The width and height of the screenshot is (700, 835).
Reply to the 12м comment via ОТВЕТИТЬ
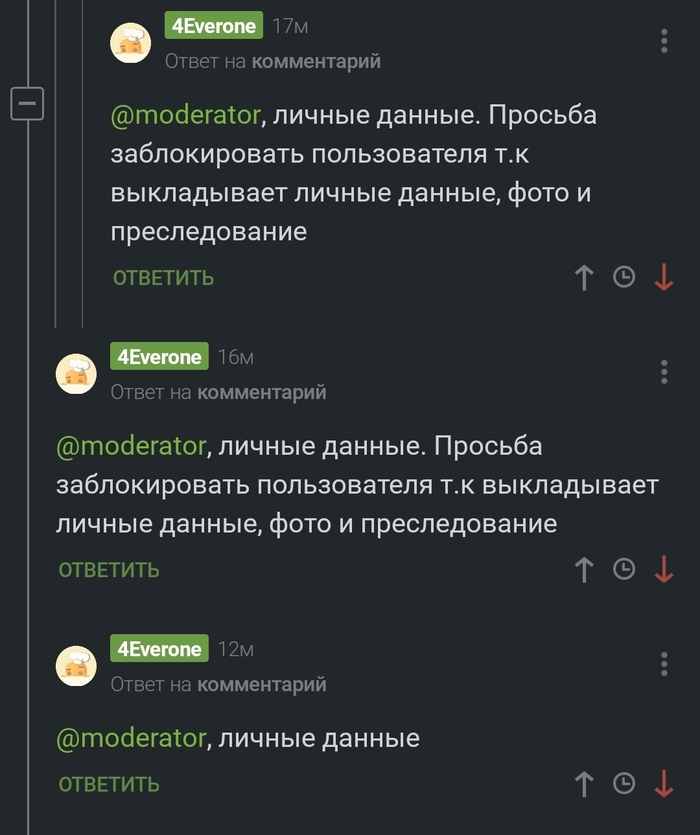click(109, 784)
